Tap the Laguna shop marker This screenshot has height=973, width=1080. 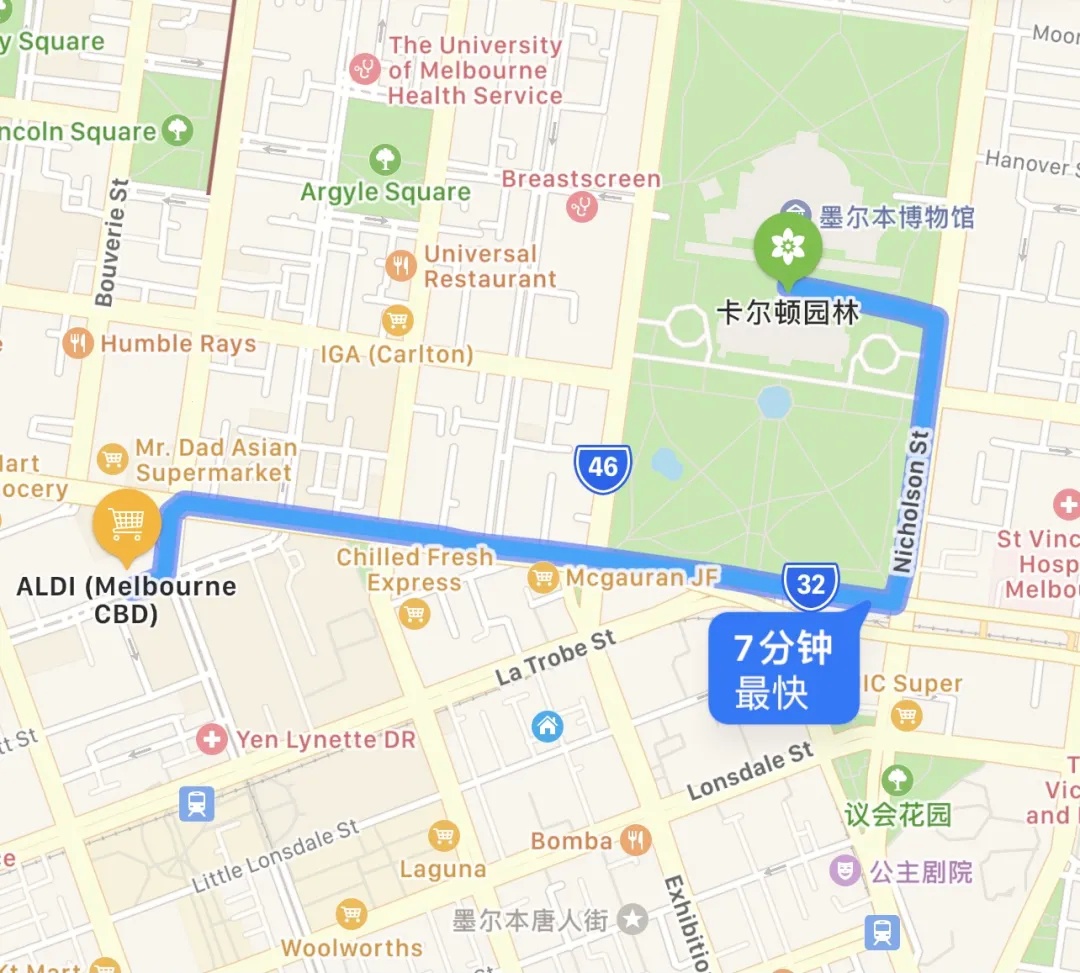coord(443,835)
